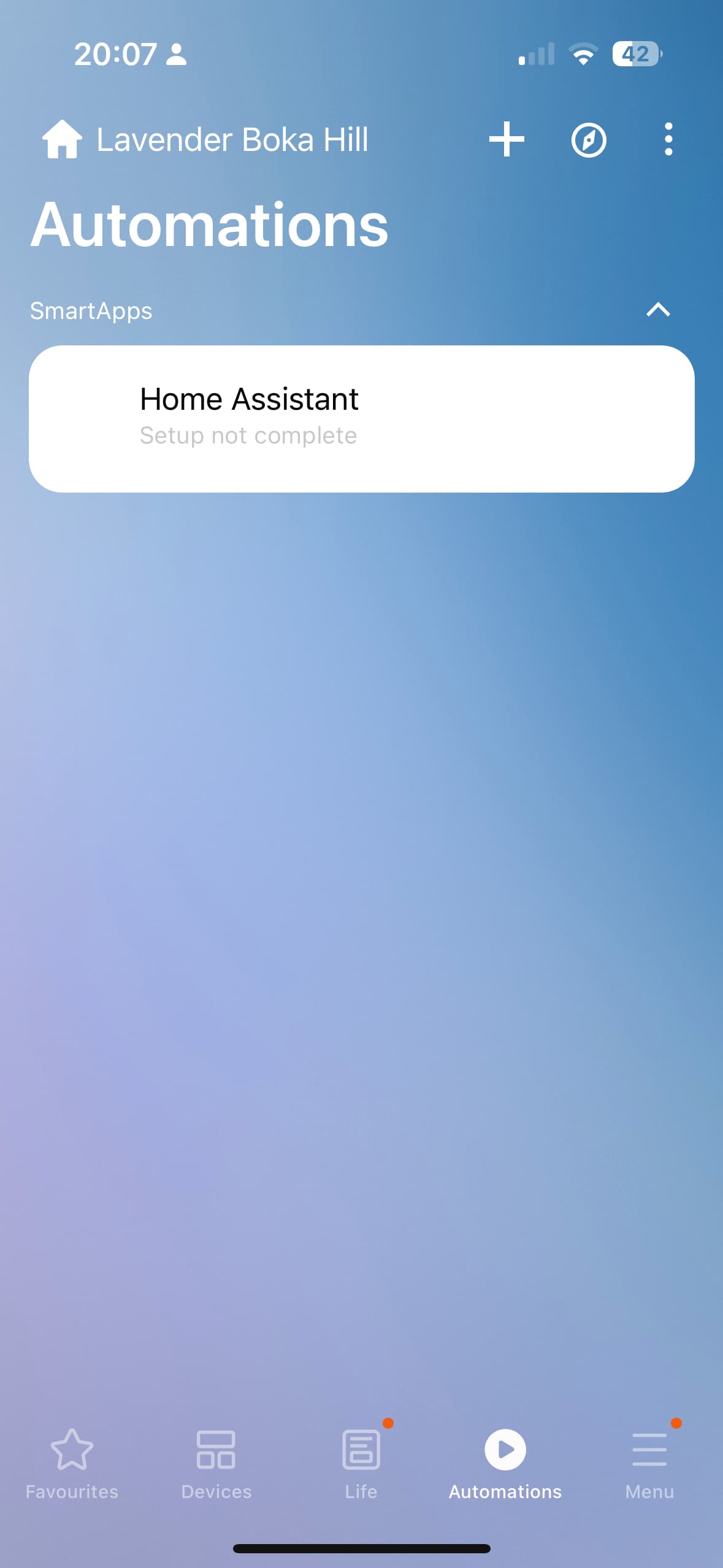723x1568 pixels.
Task: Tap the plus icon to add automation
Action: click(x=507, y=139)
